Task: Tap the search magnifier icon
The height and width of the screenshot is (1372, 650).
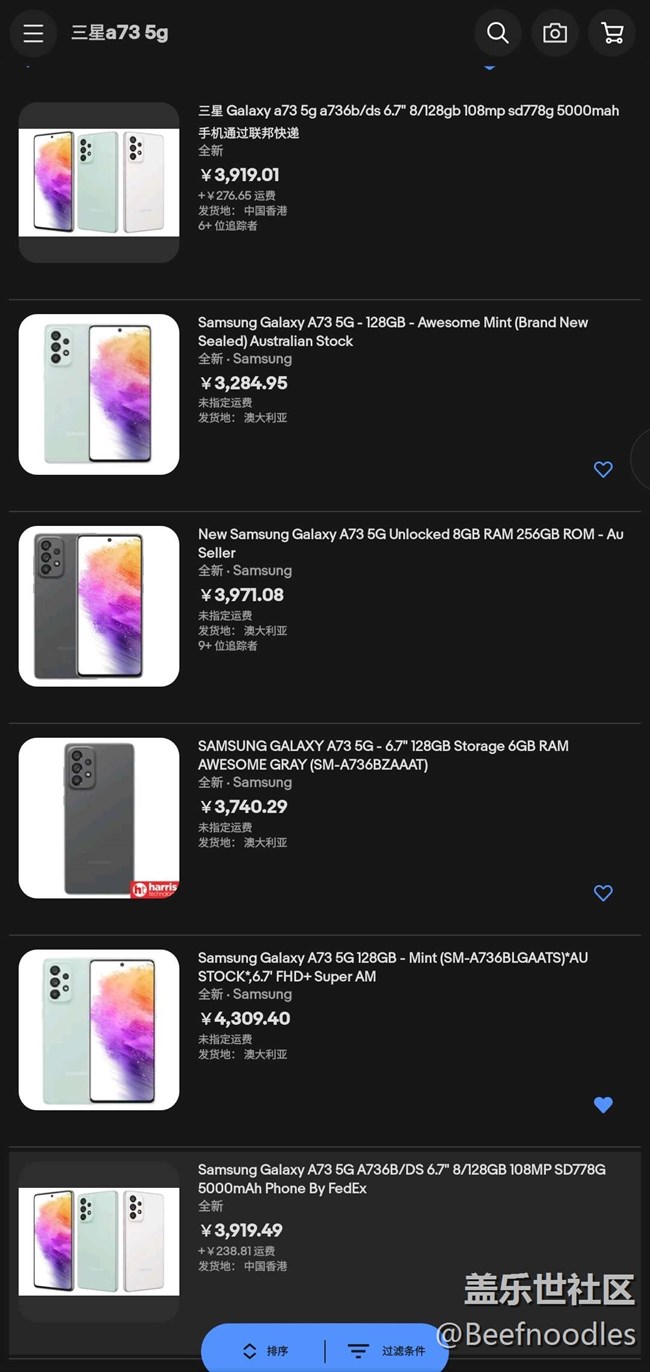Action: (497, 33)
